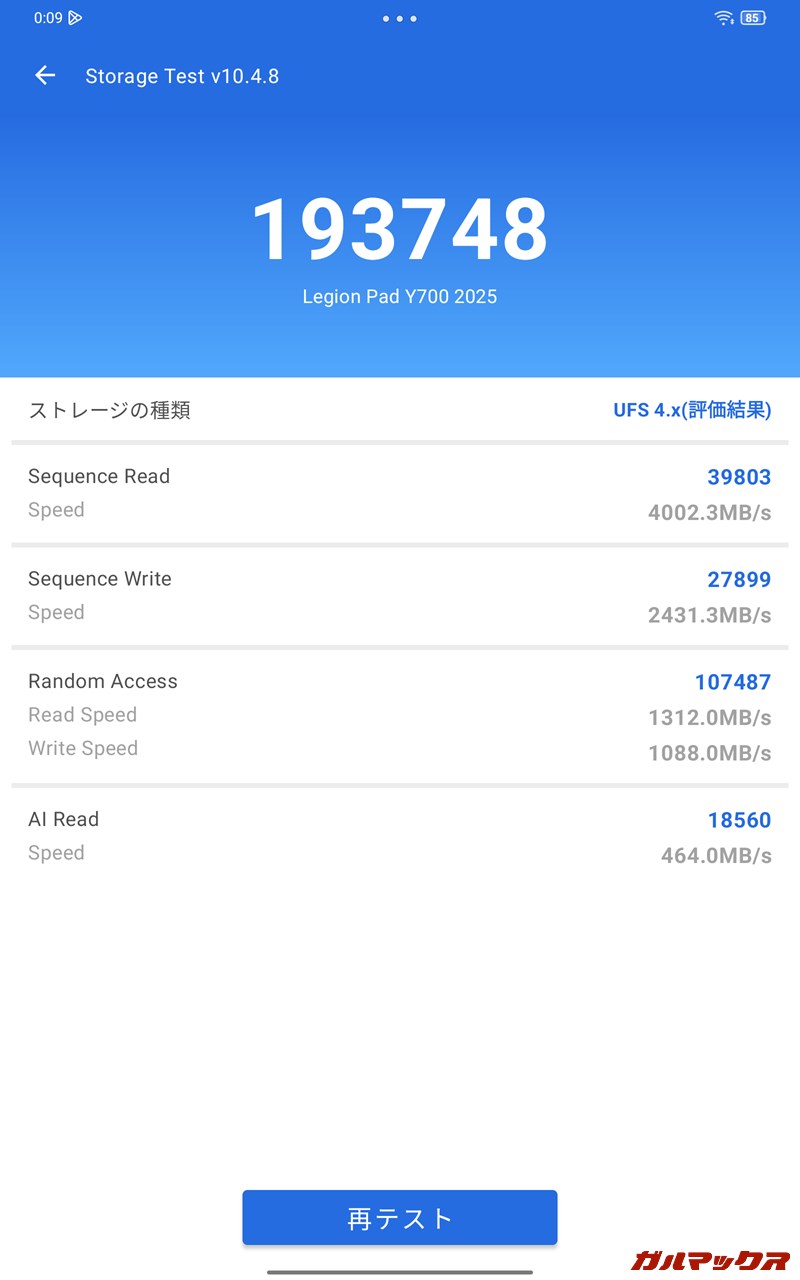800x1280 pixels.
Task: Tap the AI Read score 18560
Action: coord(739,819)
